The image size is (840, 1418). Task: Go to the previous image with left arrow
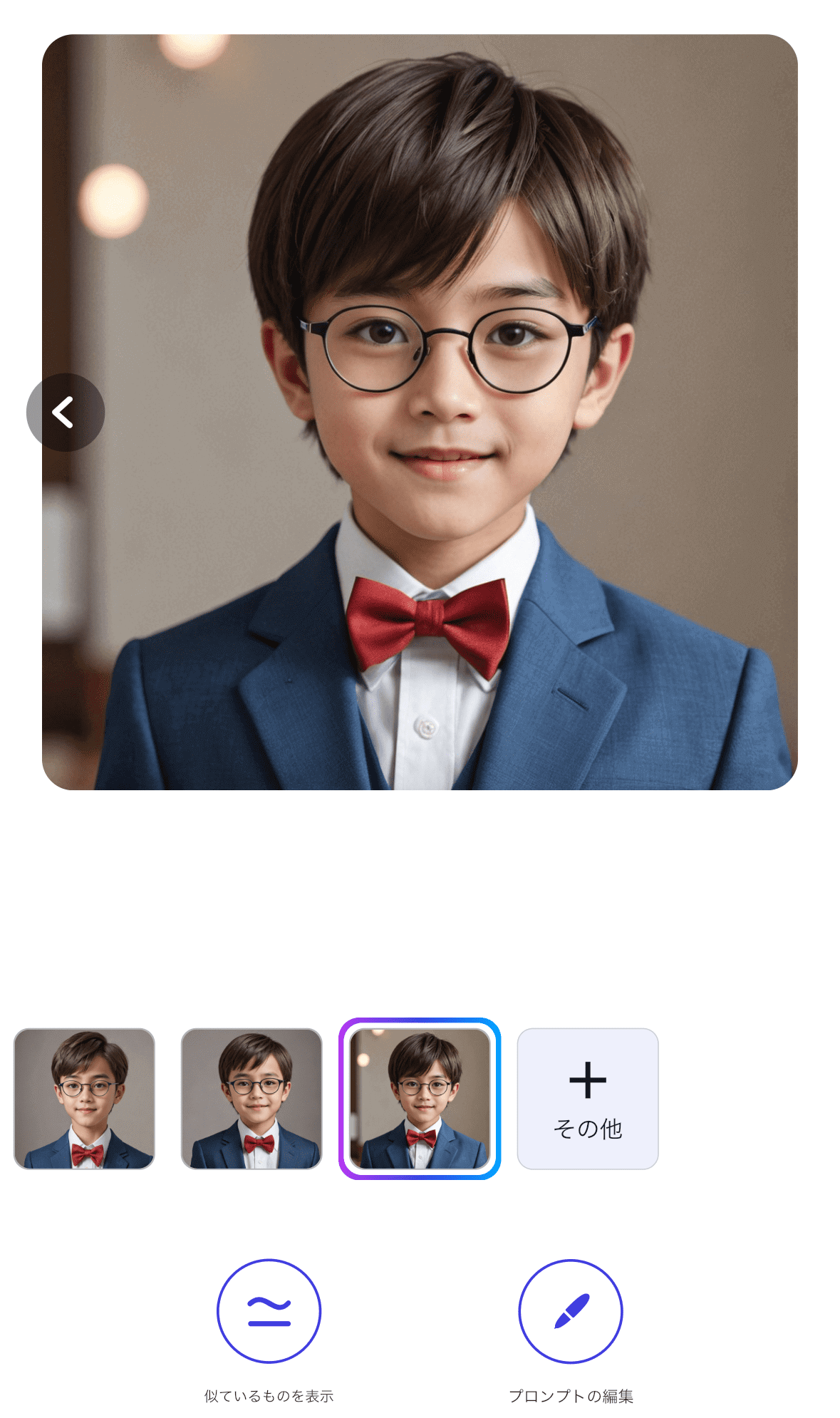pos(65,413)
